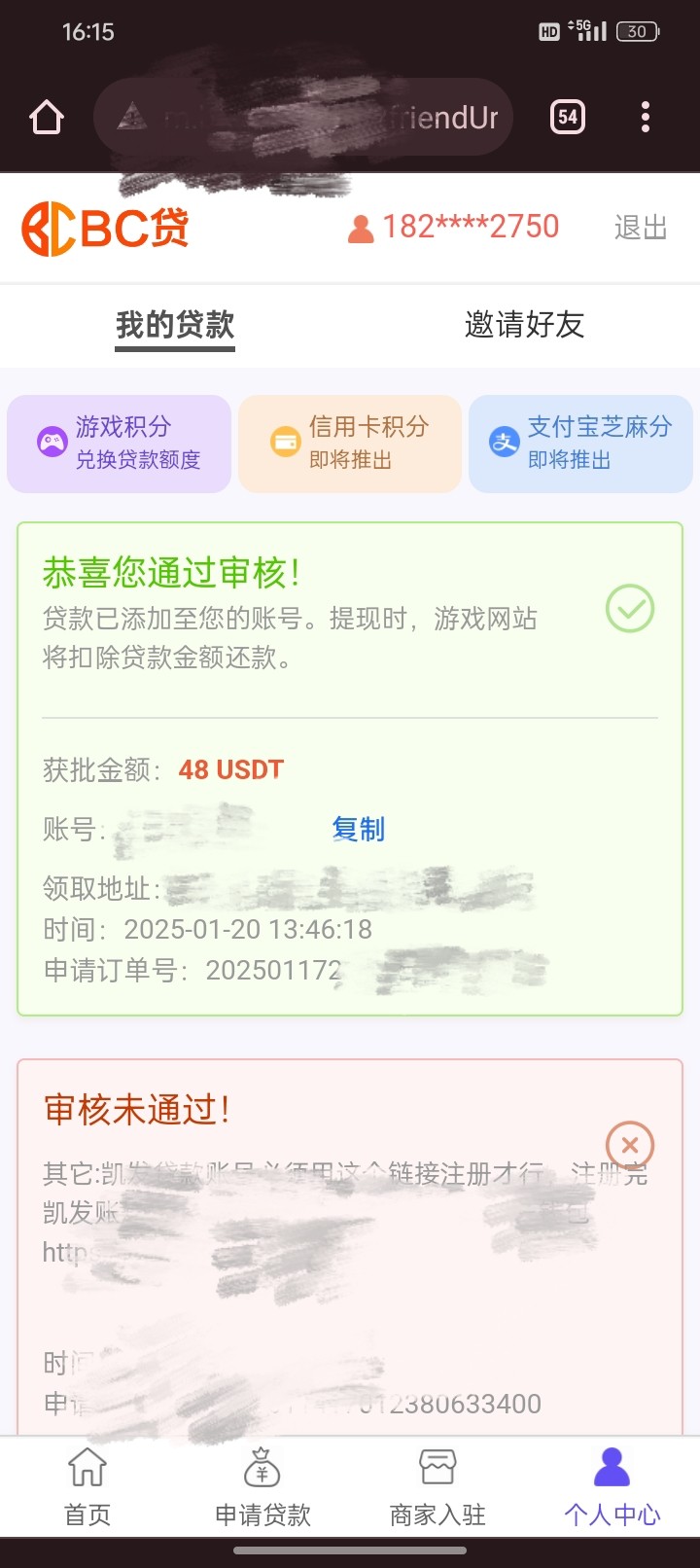Copy the account number with 复制

point(359,829)
